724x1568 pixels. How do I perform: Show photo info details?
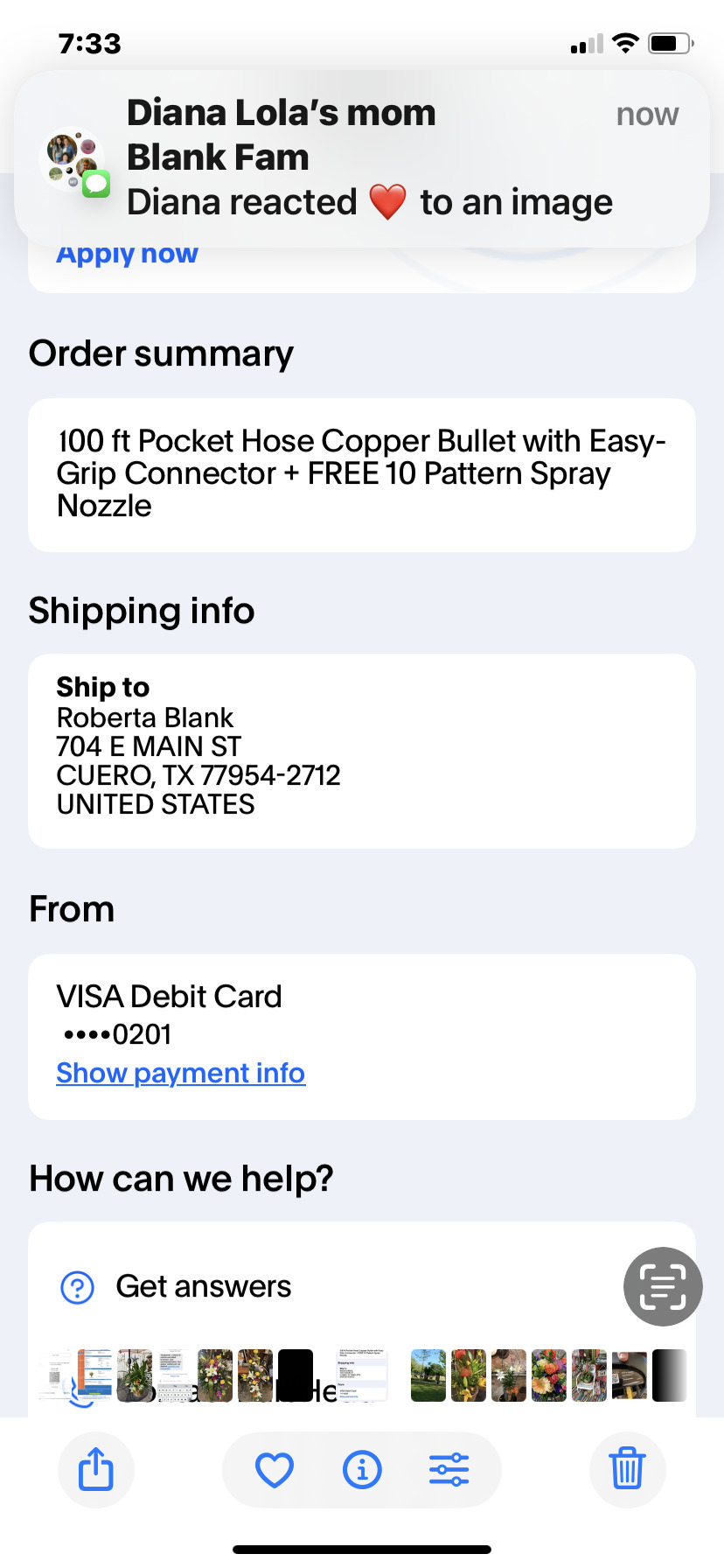pos(362,1469)
